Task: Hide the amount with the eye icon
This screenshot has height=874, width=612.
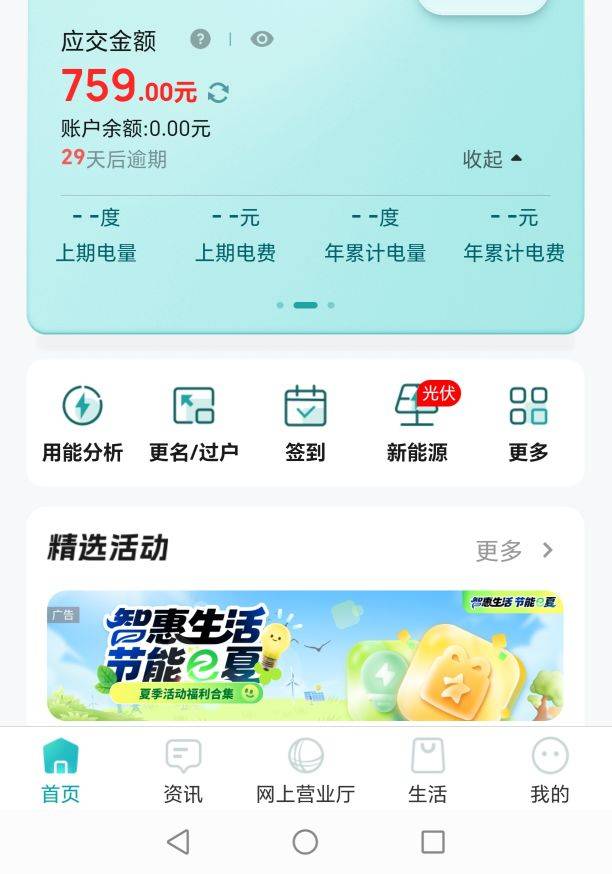Action: 262,39
